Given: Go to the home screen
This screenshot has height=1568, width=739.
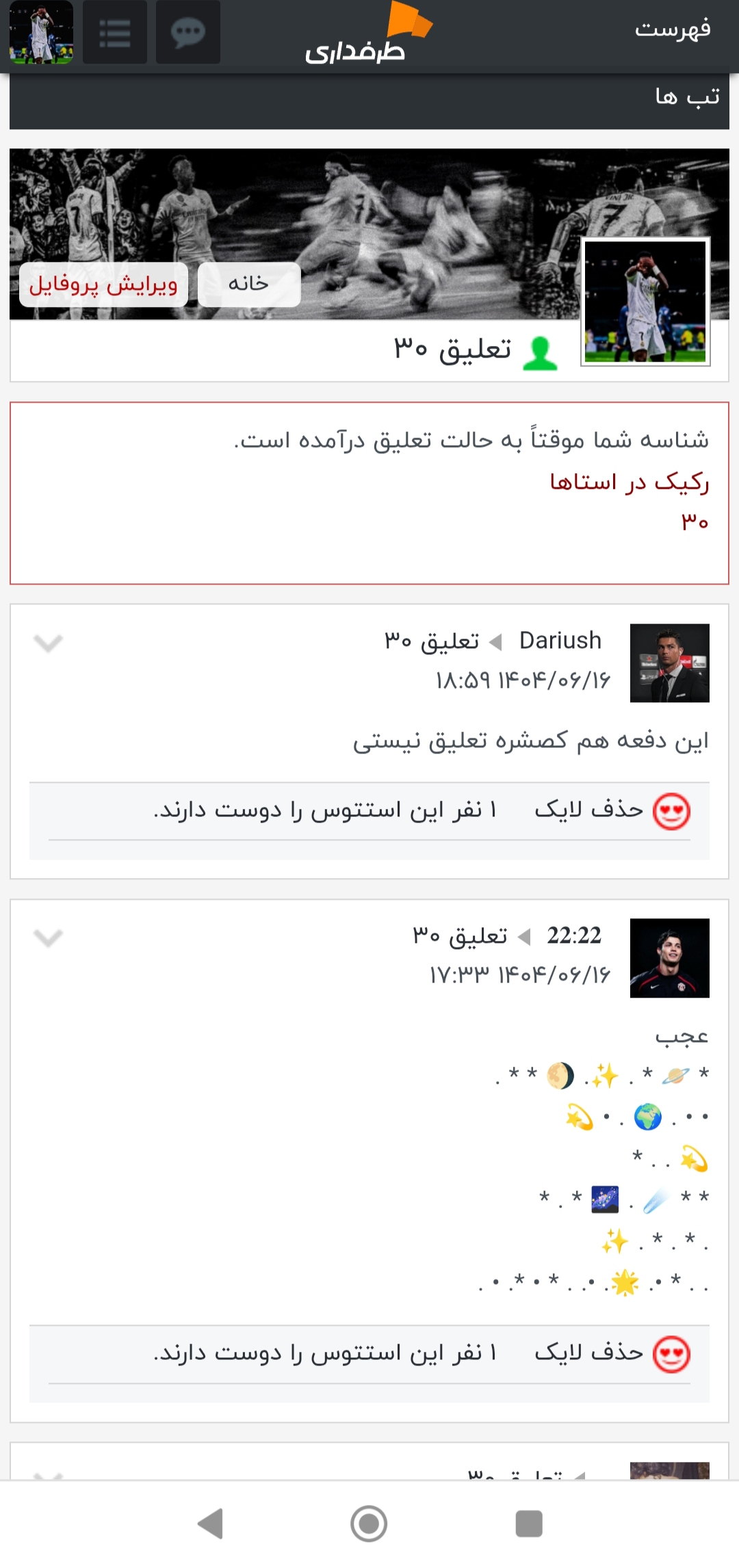Looking at the screenshot, I should pos(369,1524).
